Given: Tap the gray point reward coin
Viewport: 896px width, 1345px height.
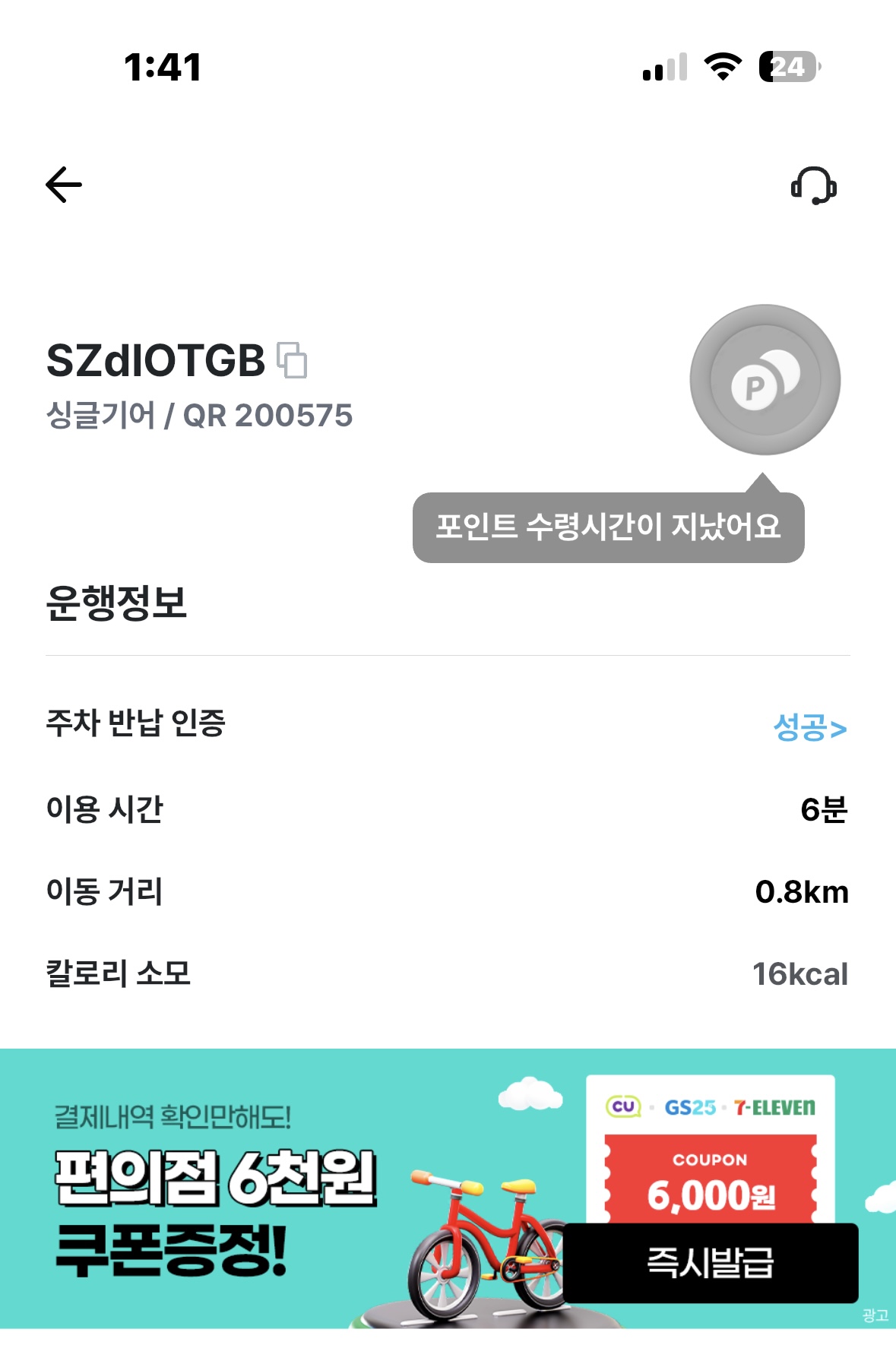Looking at the screenshot, I should pyautogui.click(x=765, y=380).
